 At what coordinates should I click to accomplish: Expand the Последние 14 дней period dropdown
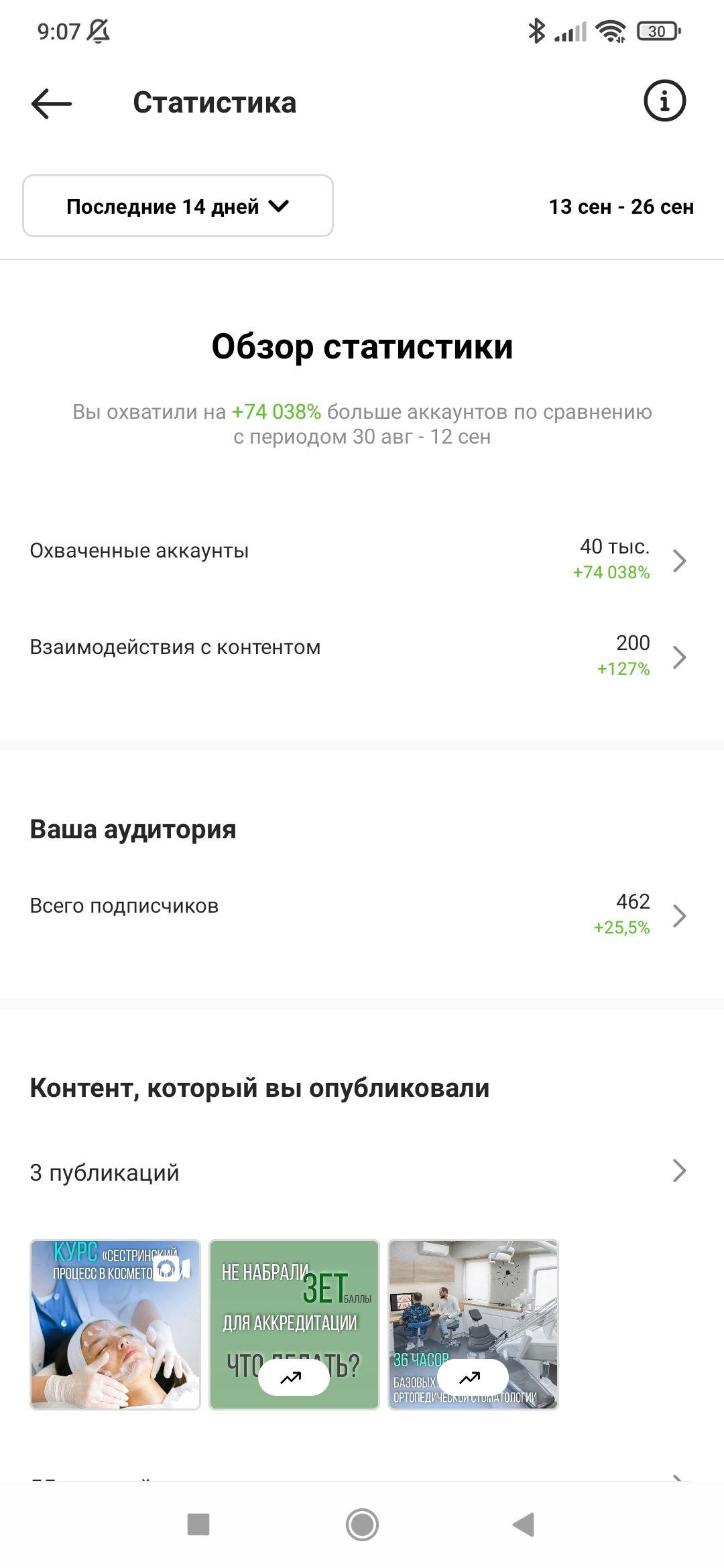click(178, 206)
